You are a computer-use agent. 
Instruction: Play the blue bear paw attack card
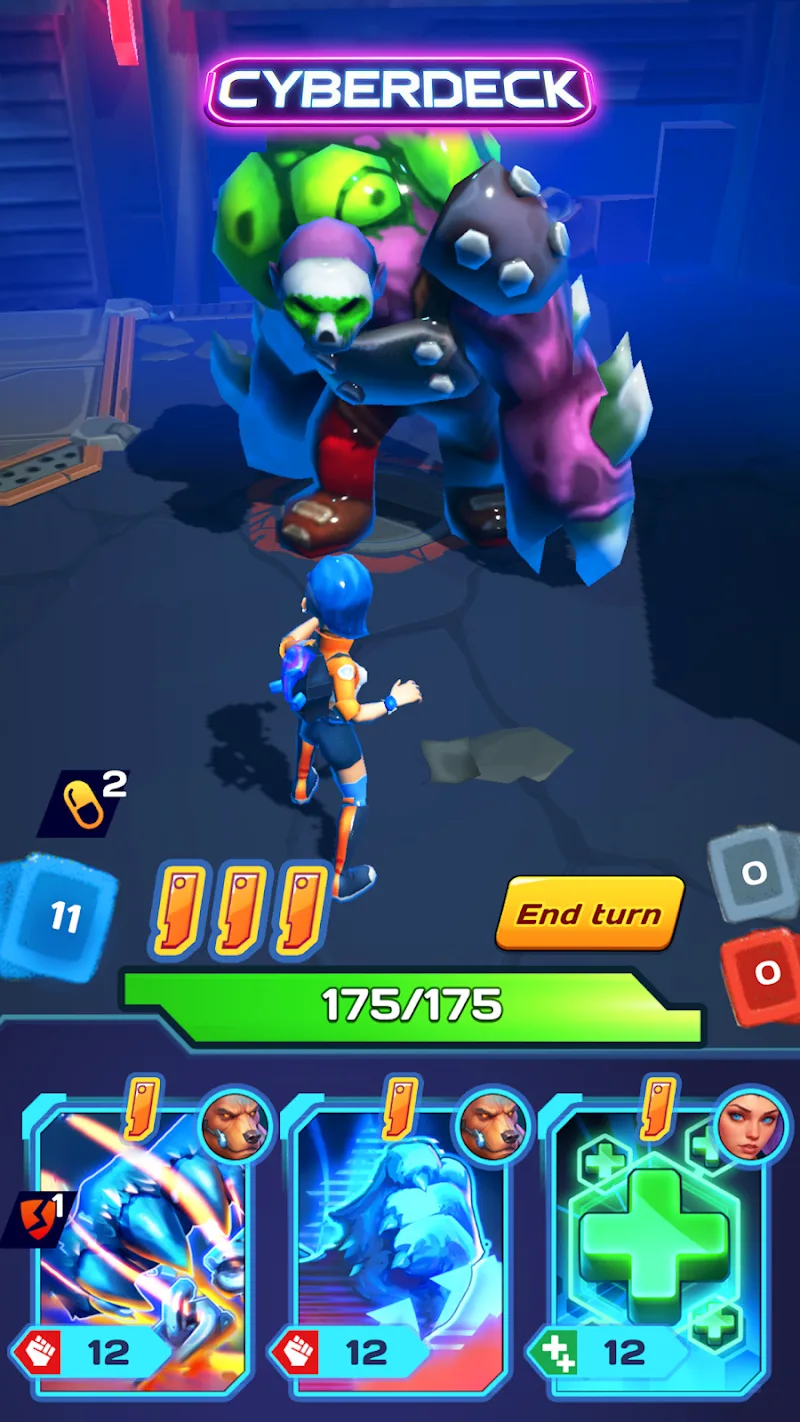tap(397, 1240)
